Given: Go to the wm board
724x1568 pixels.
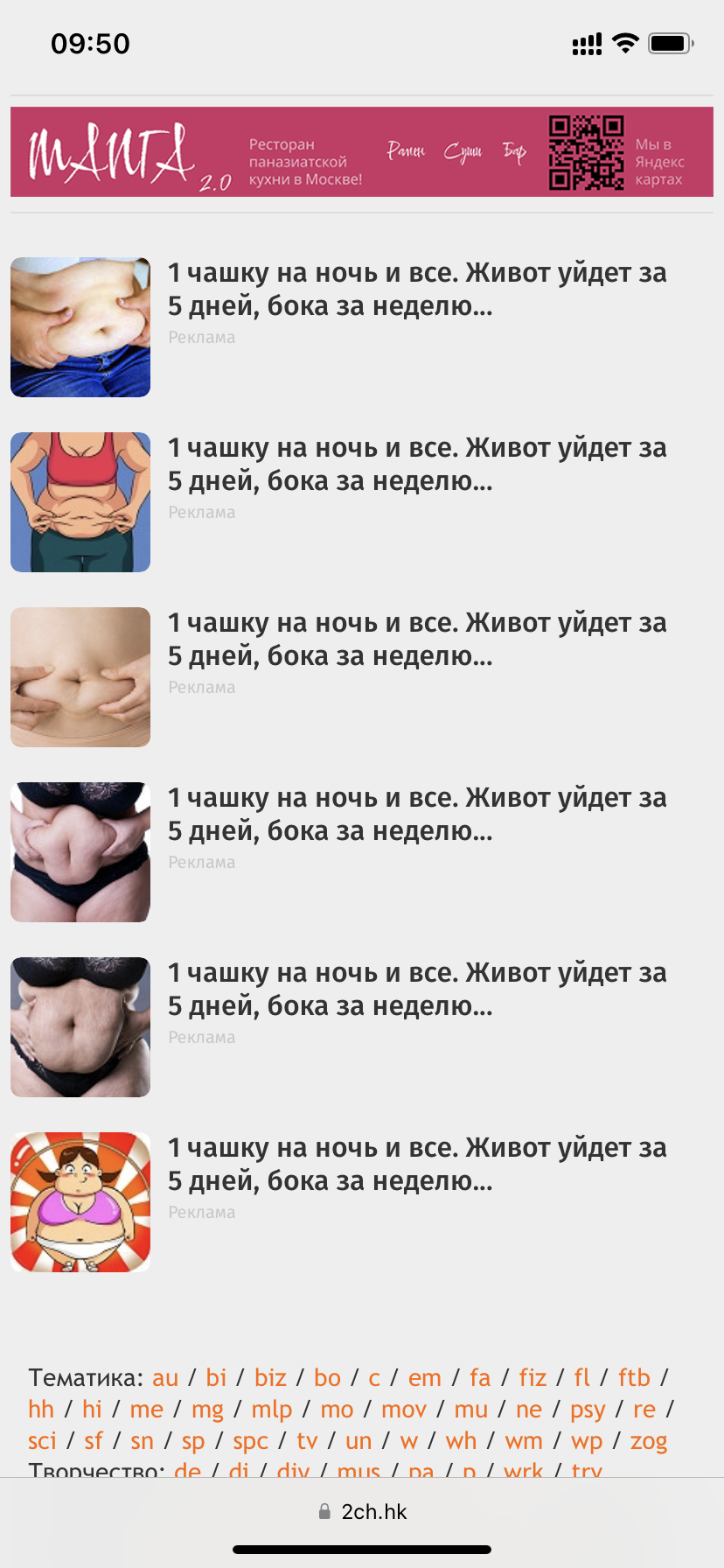Looking at the screenshot, I should 524,1441.
